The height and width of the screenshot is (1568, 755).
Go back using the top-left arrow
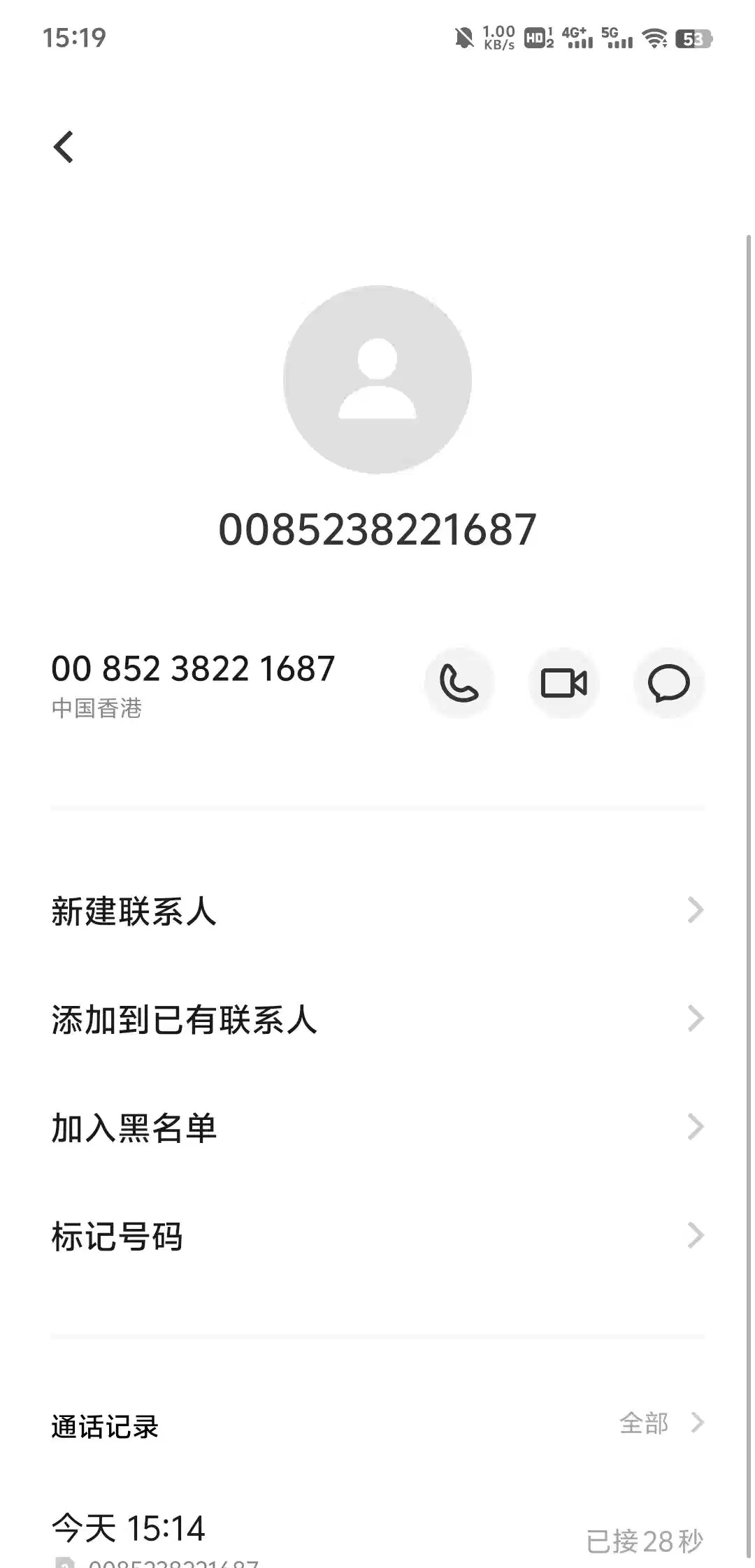pos(64,147)
